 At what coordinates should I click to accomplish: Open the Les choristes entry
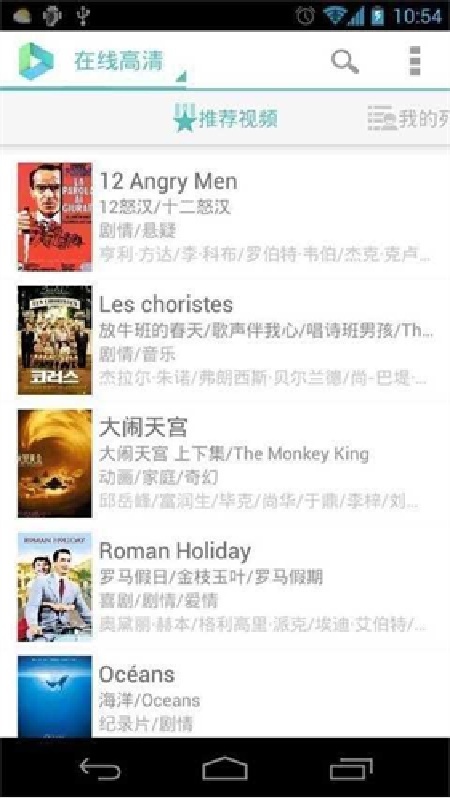[225, 340]
